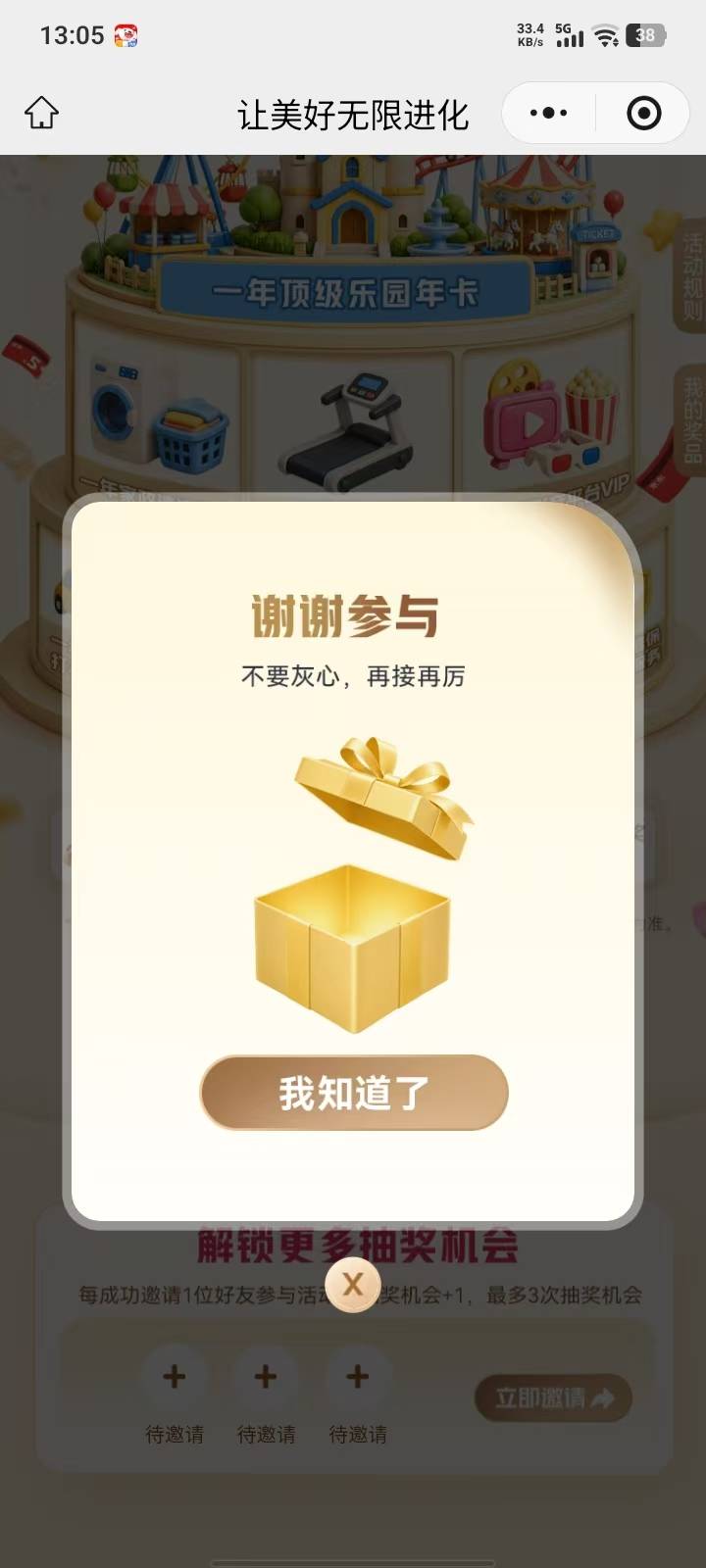The image size is (706, 1568).
Task: Tap the 我知道了 button
Action: pos(354,1093)
